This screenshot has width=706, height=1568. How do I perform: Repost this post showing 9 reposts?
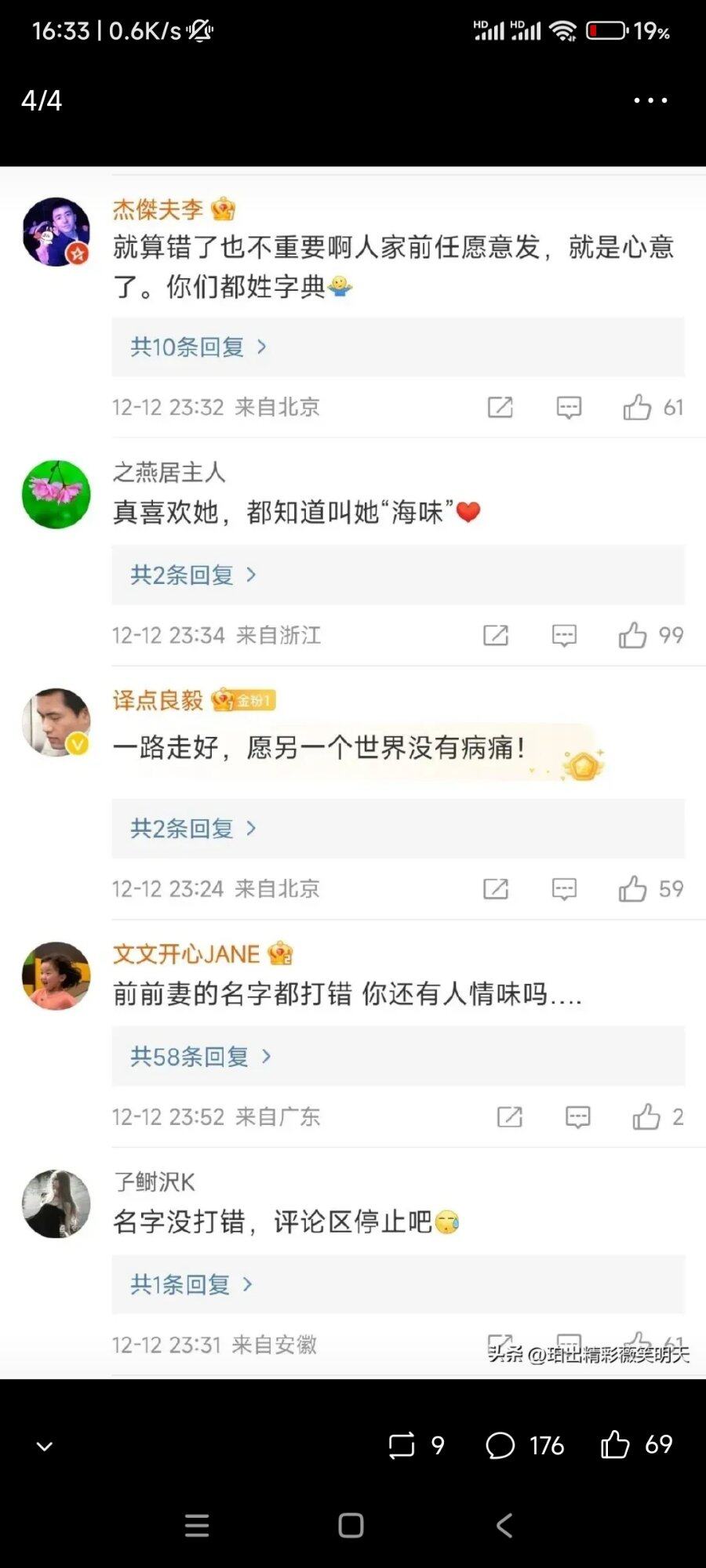(402, 1445)
